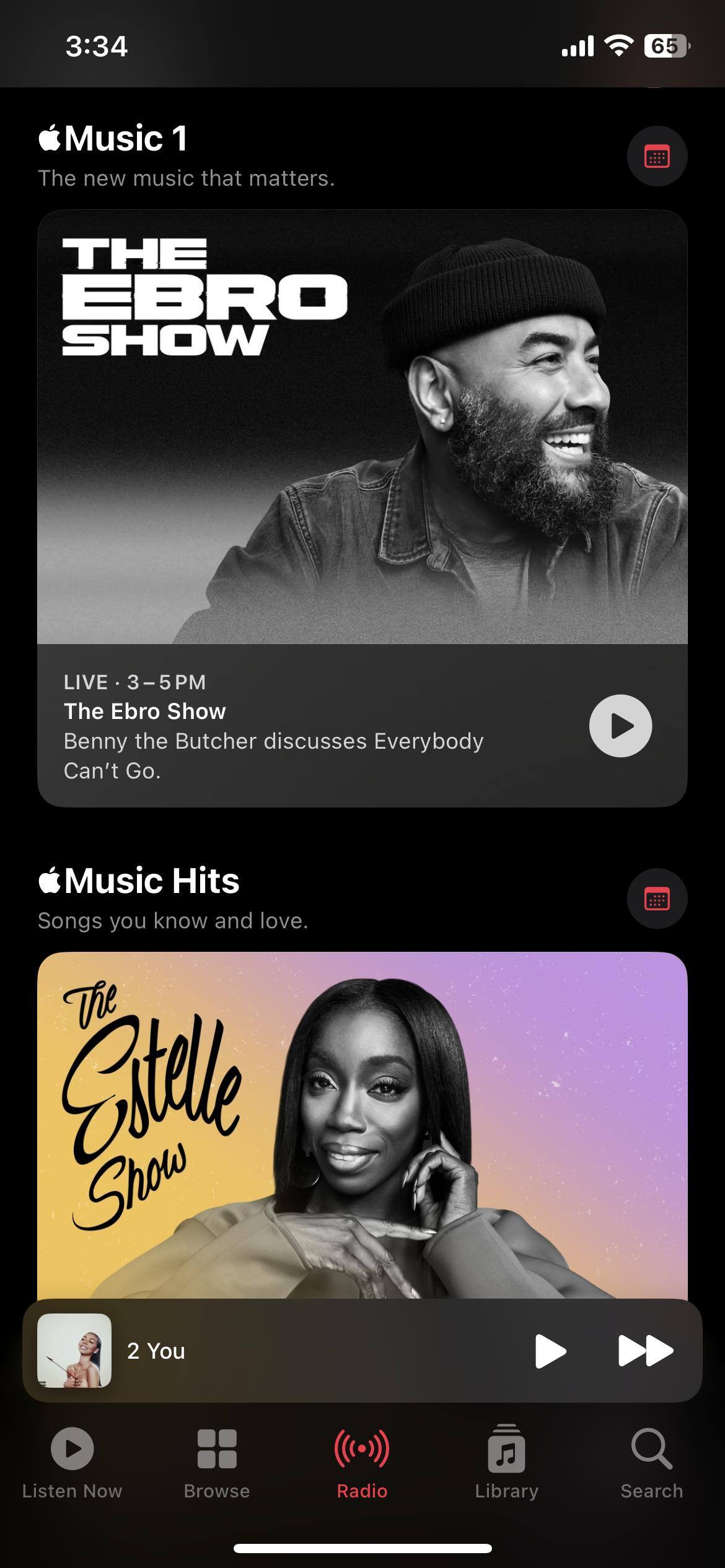This screenshot has width=725, height=1568.
Task: Play The Ebro Show live broadcast
Action: tap(620, 726)
